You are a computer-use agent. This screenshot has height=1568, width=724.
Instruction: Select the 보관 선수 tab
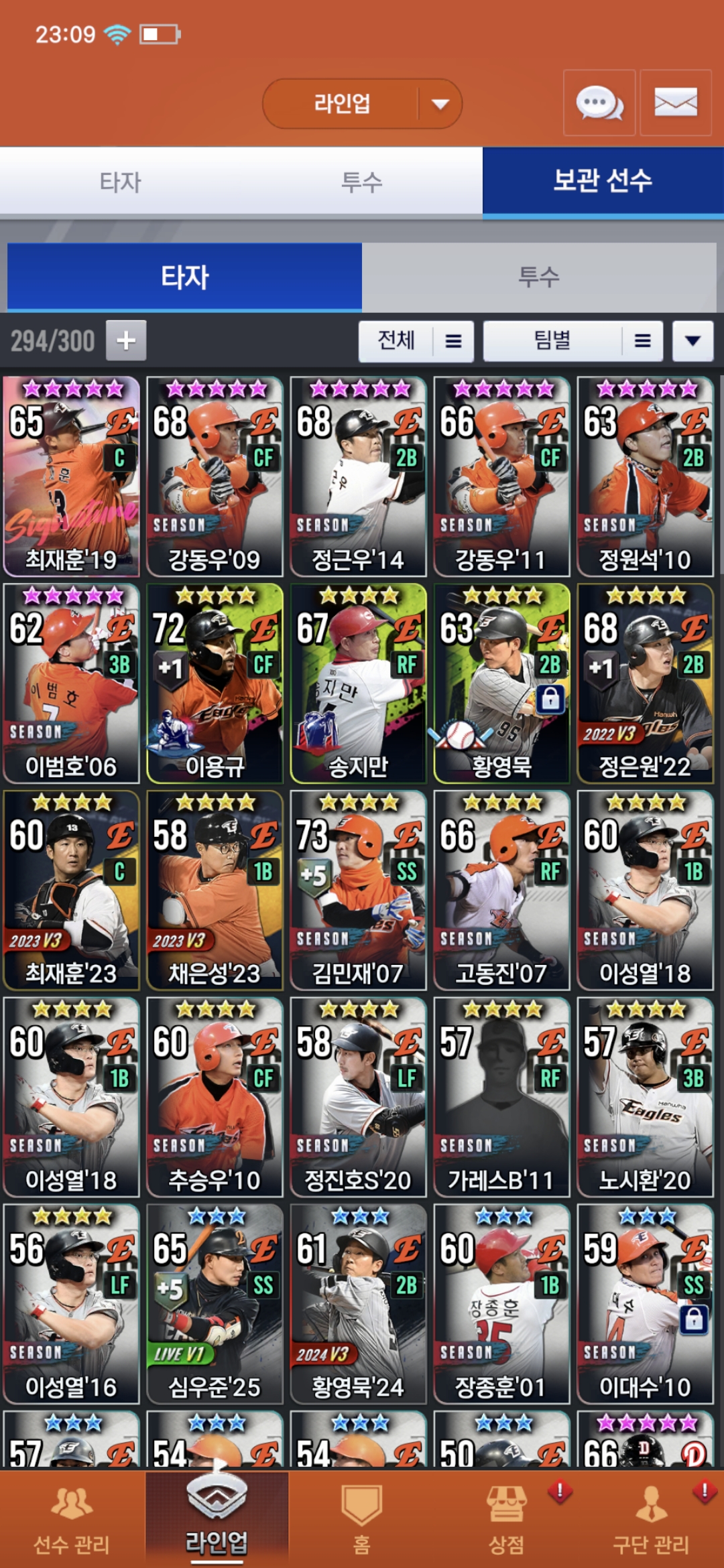tap(603, 182)
